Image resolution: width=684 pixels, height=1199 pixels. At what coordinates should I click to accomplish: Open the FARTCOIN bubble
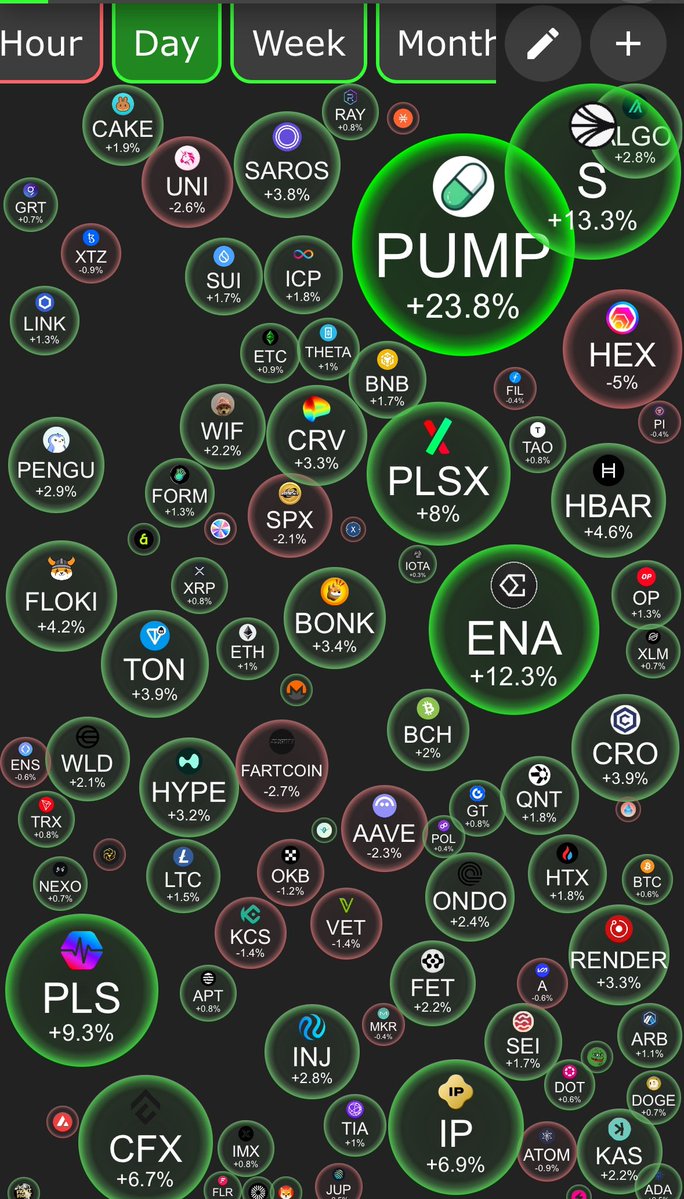tap(282, 765)
